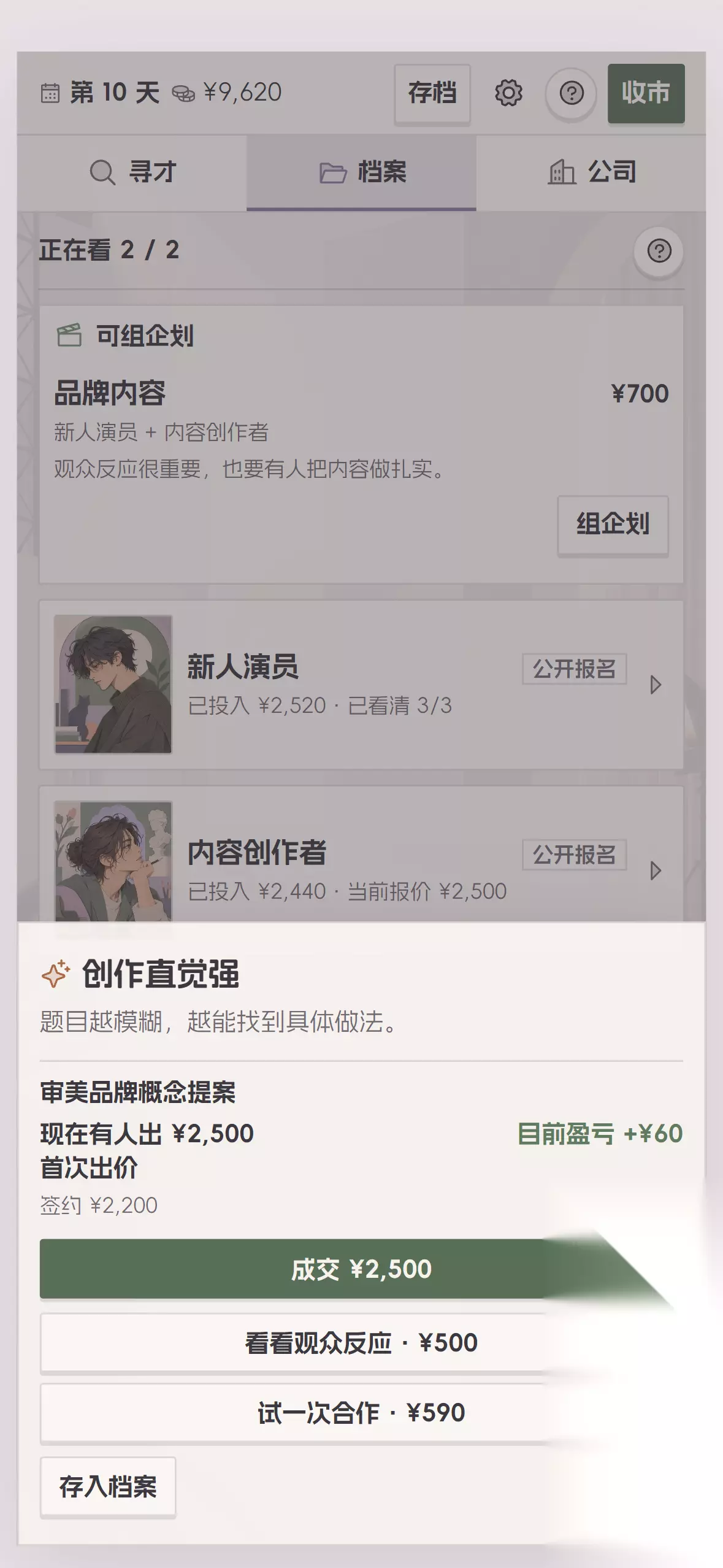The height and width of the screenshot is (1568, 723).
Task: Switch to the 公司 tab
Action: click(x=591, y=172)
